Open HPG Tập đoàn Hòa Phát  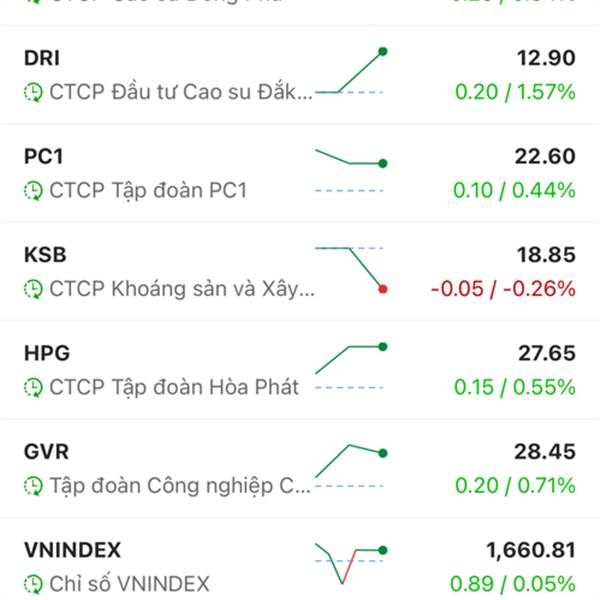tap(300, 370)
